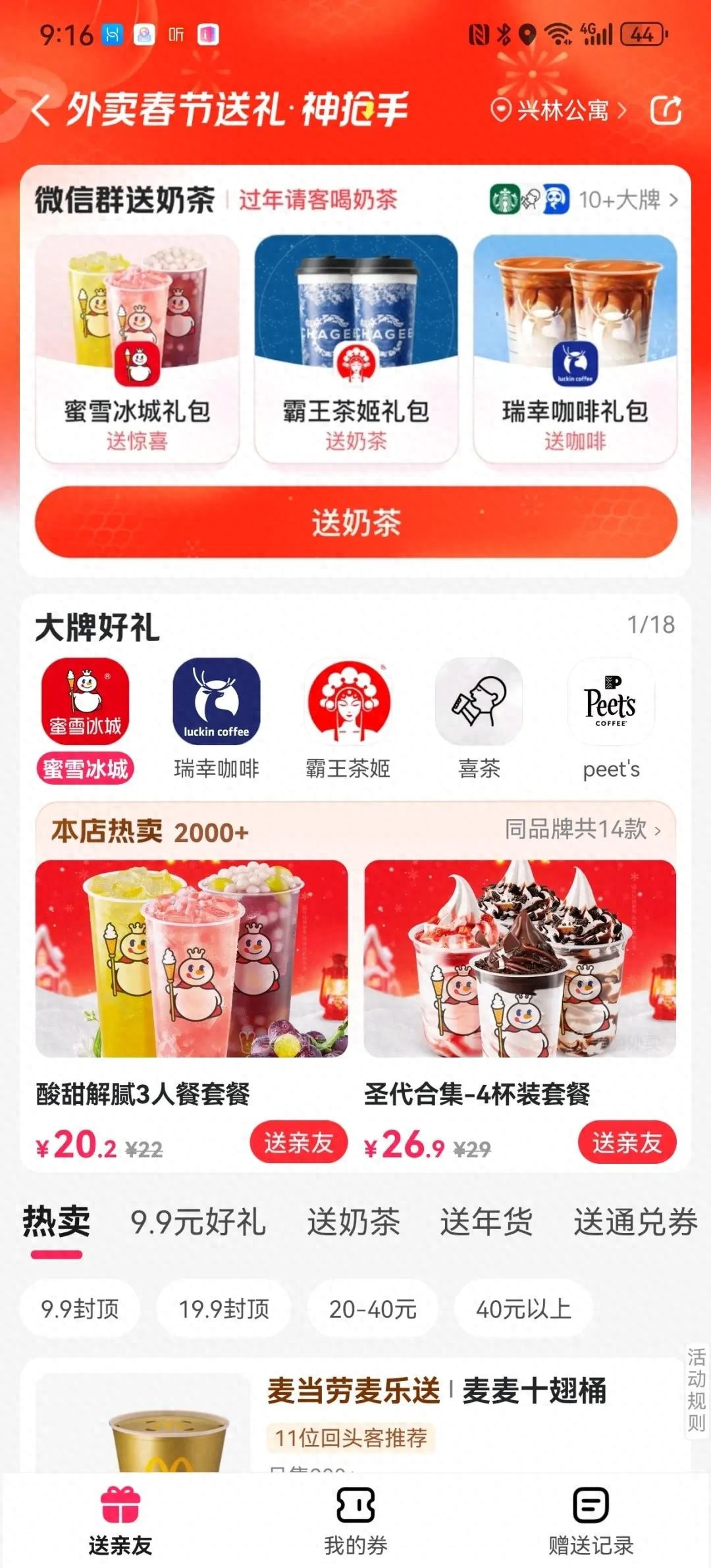Switch to the 9.9元好礼 tab
The image size is (711, 1568).
tap(198, 1222)
